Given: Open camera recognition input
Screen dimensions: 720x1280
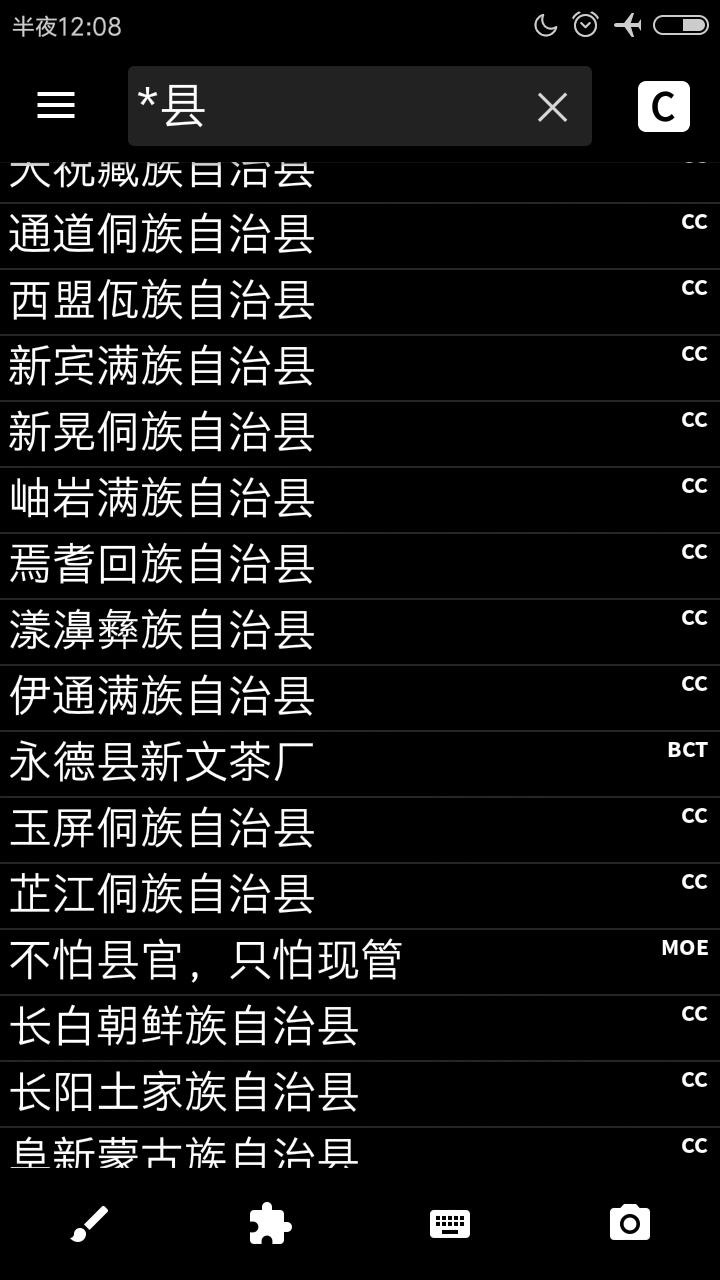Looking at the screenshot, I should click(630, 1223).
